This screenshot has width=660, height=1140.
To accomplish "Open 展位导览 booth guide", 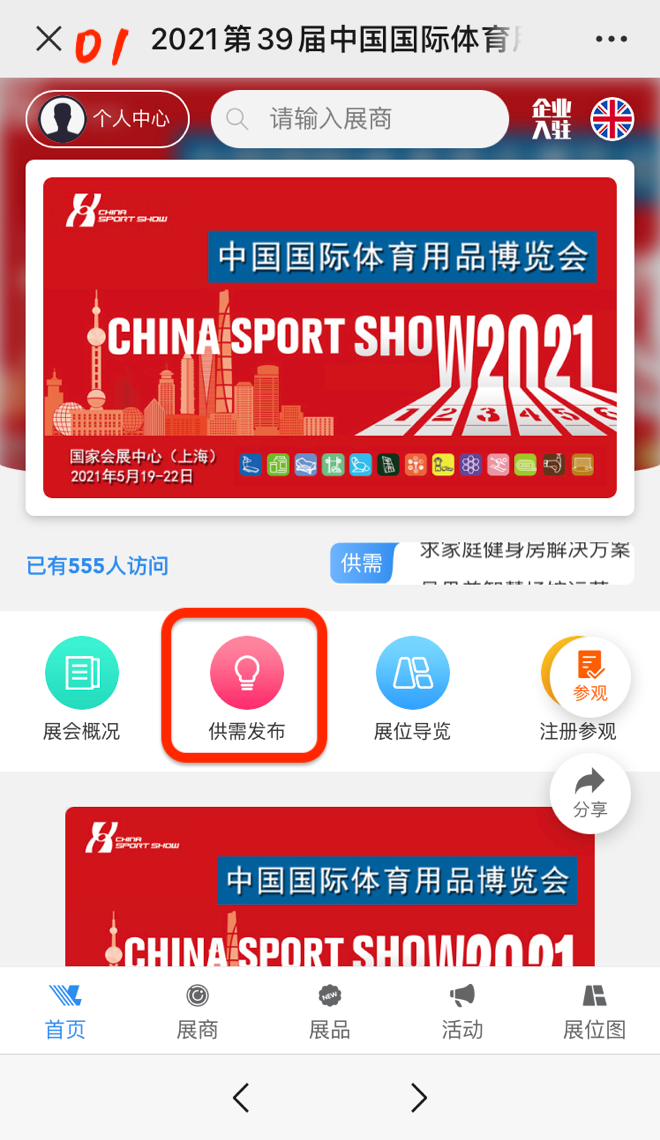I will pyautogui.click(x=412, y=690).
